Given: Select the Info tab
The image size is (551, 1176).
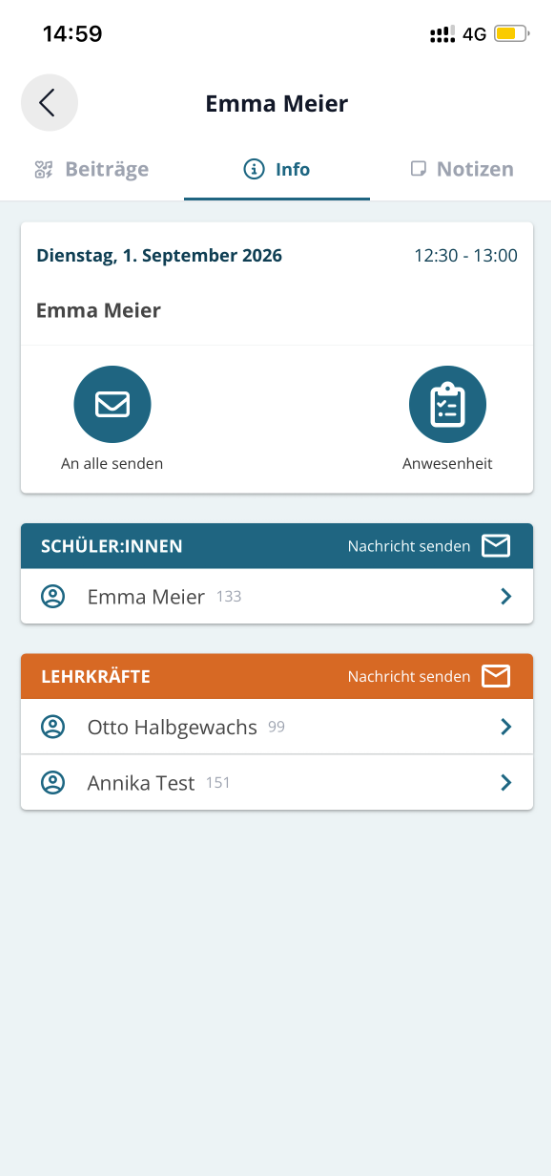Looking at the screenshot, I should [277, 170].
